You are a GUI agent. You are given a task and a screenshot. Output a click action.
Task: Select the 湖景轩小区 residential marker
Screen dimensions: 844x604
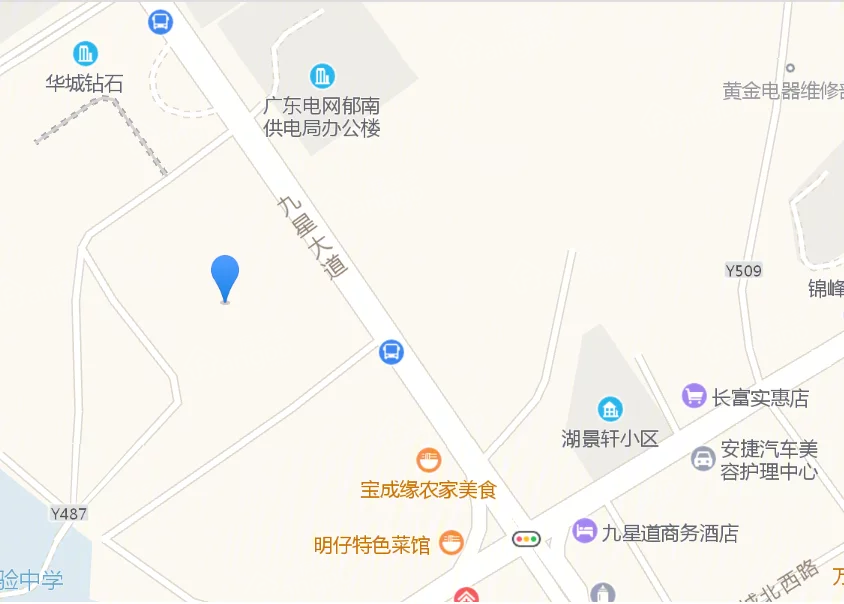[610, 409]
